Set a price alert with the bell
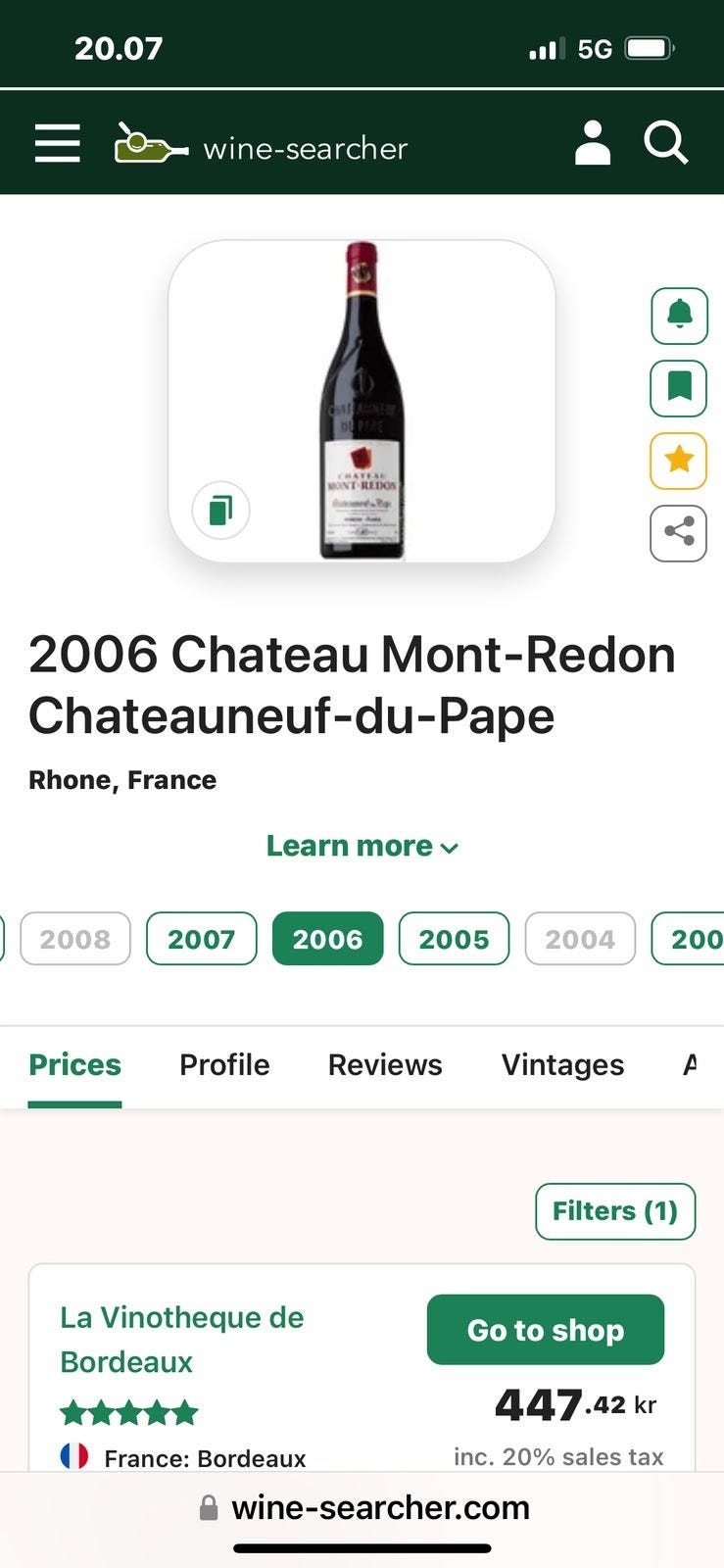 (x=679, y=316)
